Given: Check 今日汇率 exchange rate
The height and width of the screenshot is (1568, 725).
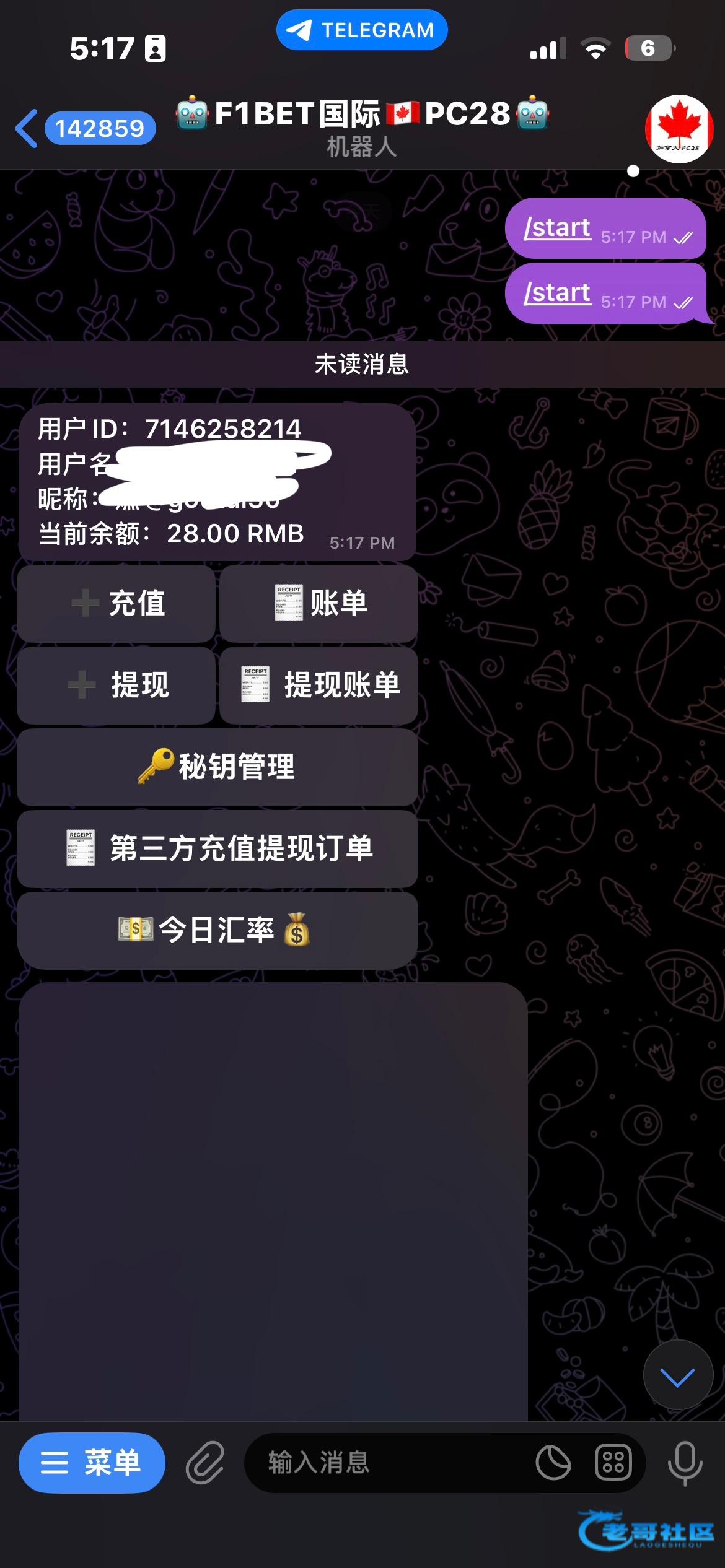Looking at the screenshot, I should pyautogui.click(x=217, y=930).
